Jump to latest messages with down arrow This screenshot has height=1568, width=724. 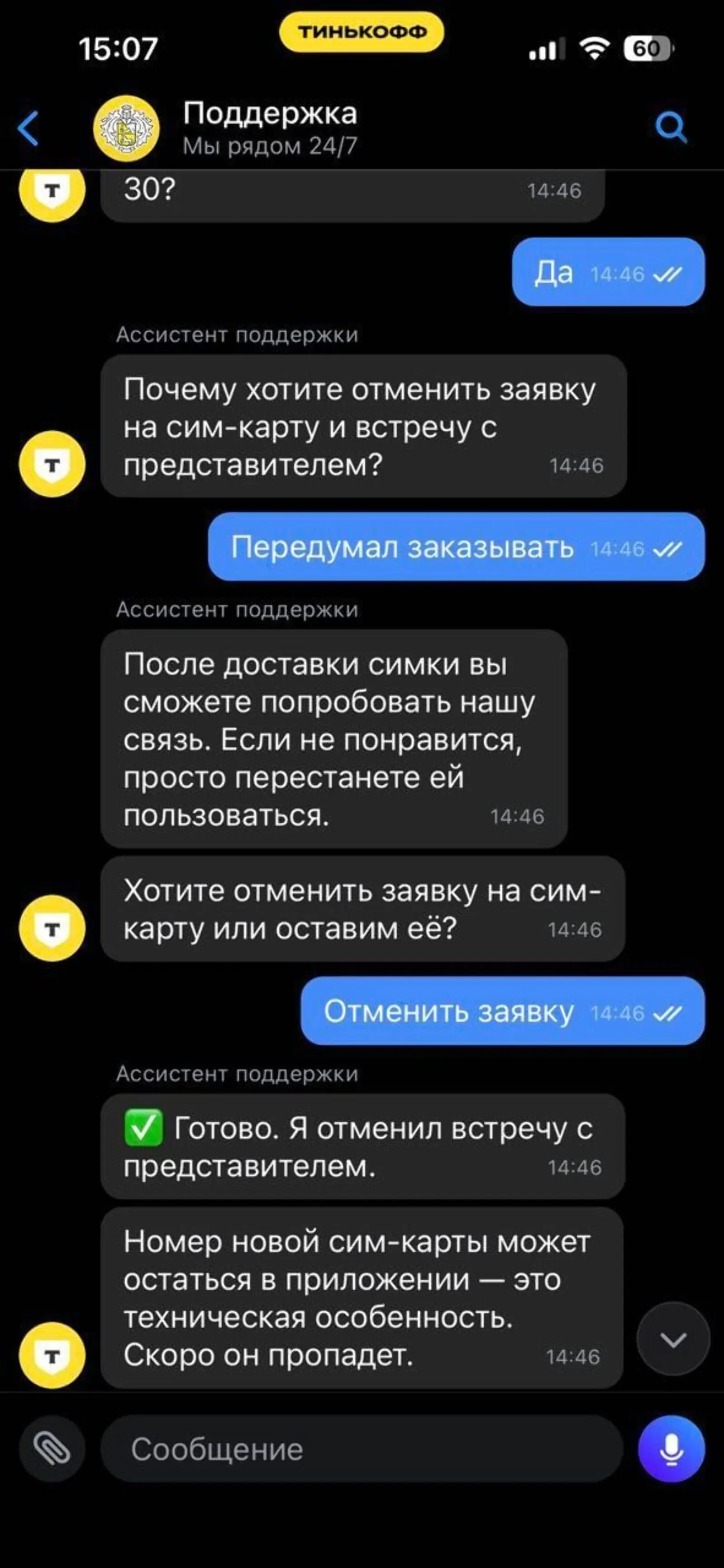click(x=673, y=1339)
